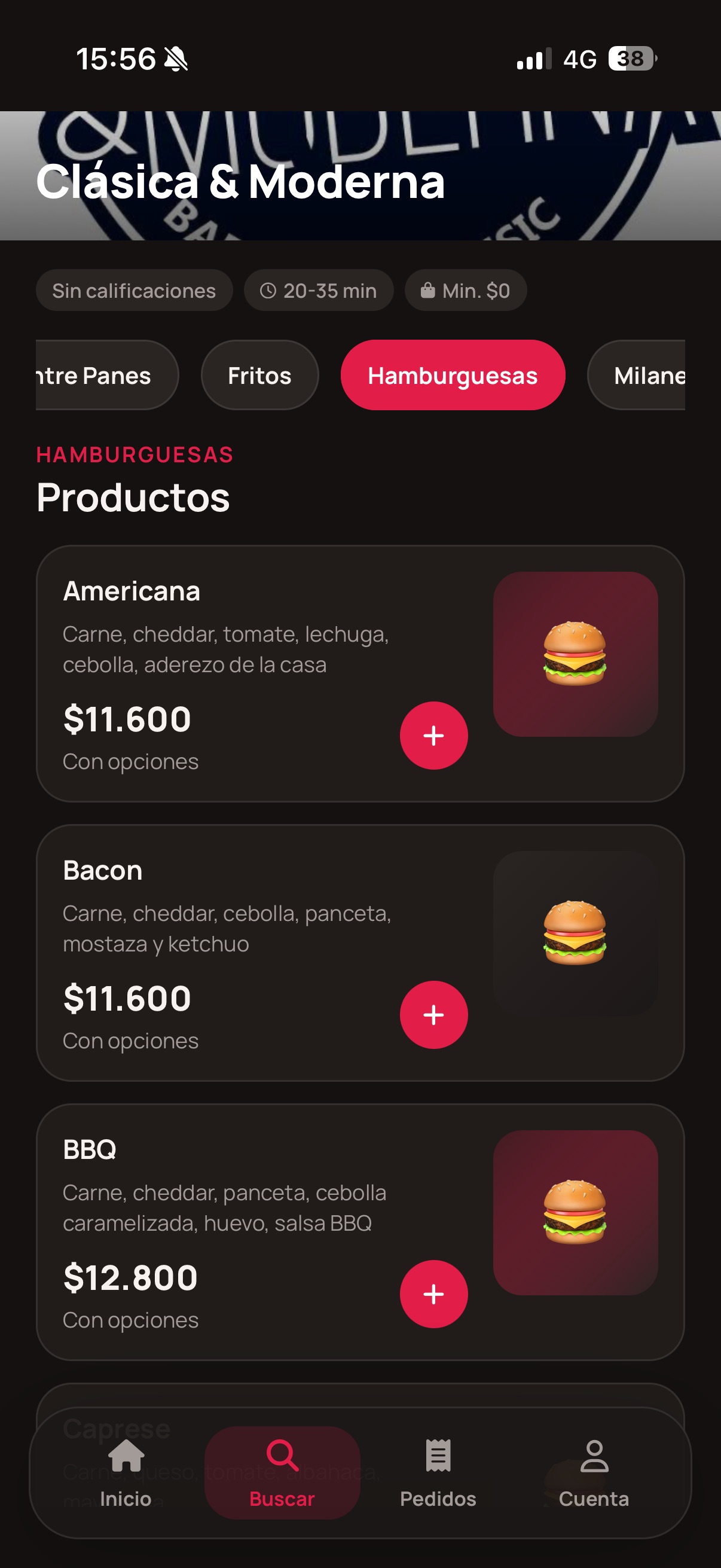The width and height of the screenshot is (721, 1568).
Task: Select the Hamburguesas category chip
Action: tap(453, 375)
